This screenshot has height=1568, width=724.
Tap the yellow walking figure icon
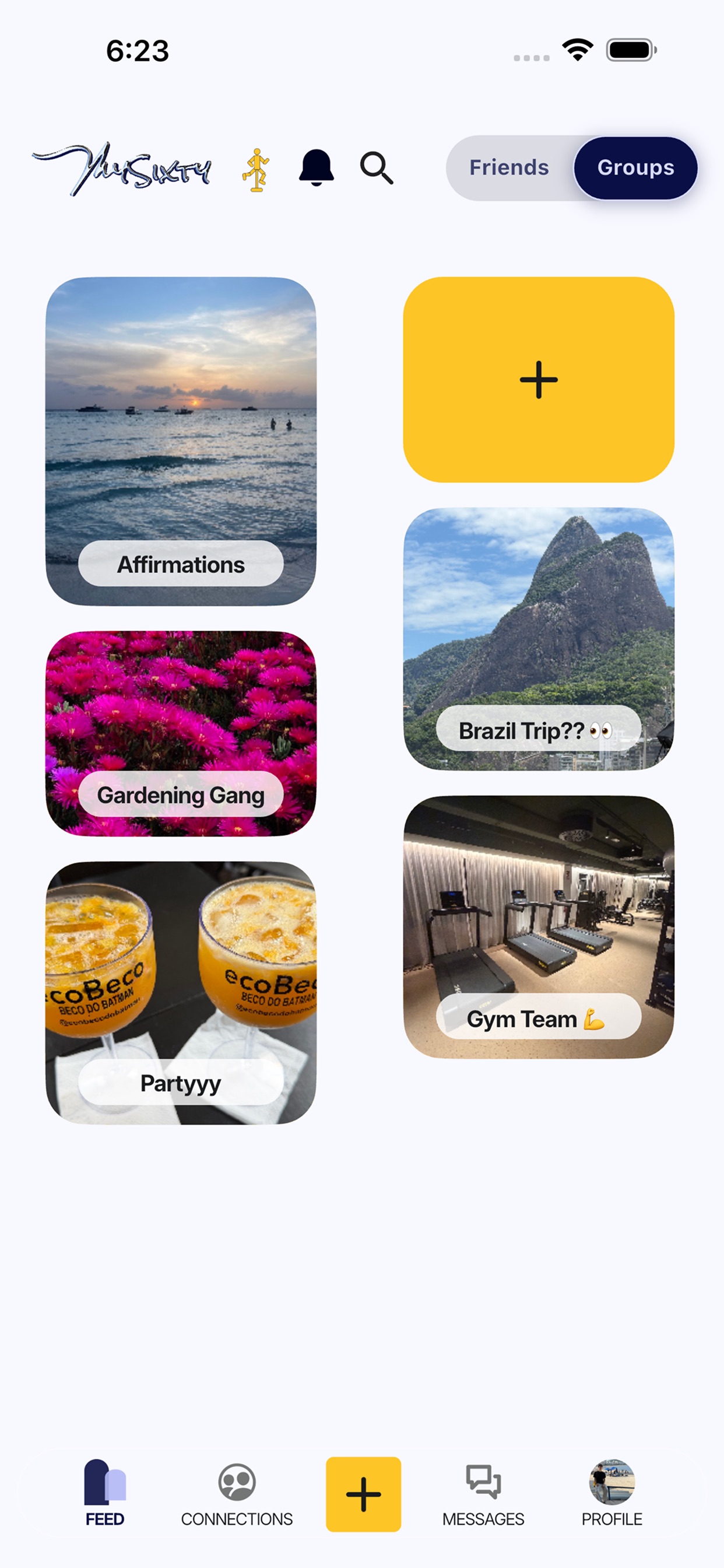click(x=256, y=170)
